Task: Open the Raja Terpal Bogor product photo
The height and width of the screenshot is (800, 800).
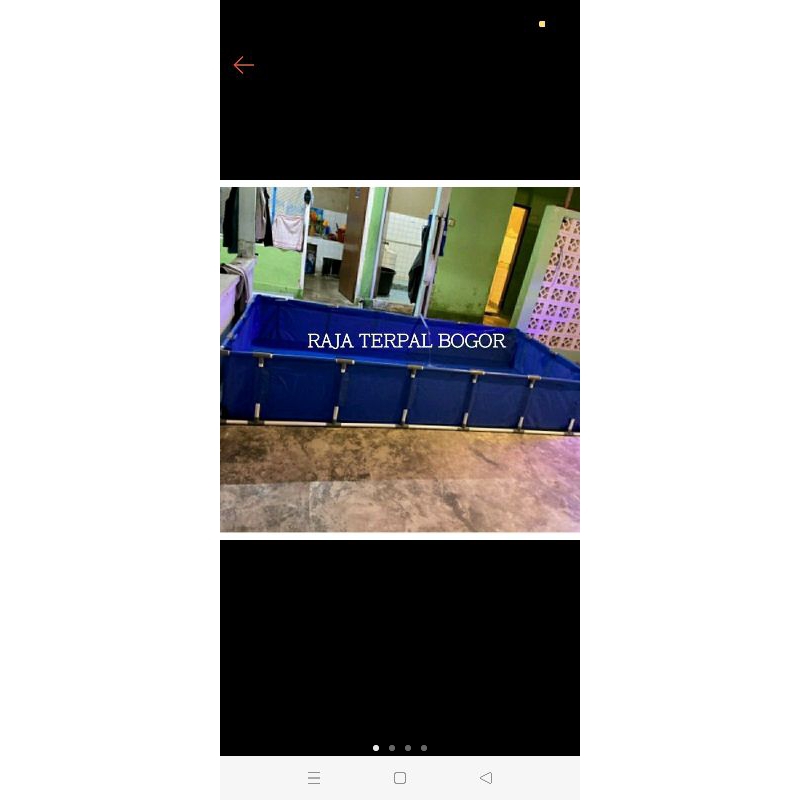Action: coord(400,360)
